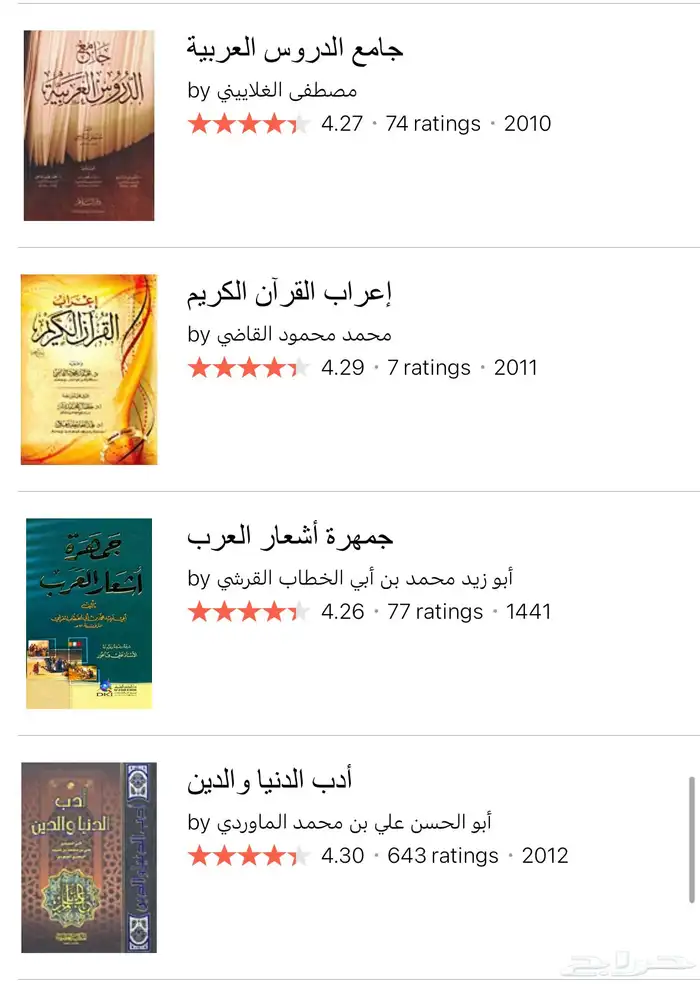Open the book جمهرة أشعار العرب

[x=290, y=536]
